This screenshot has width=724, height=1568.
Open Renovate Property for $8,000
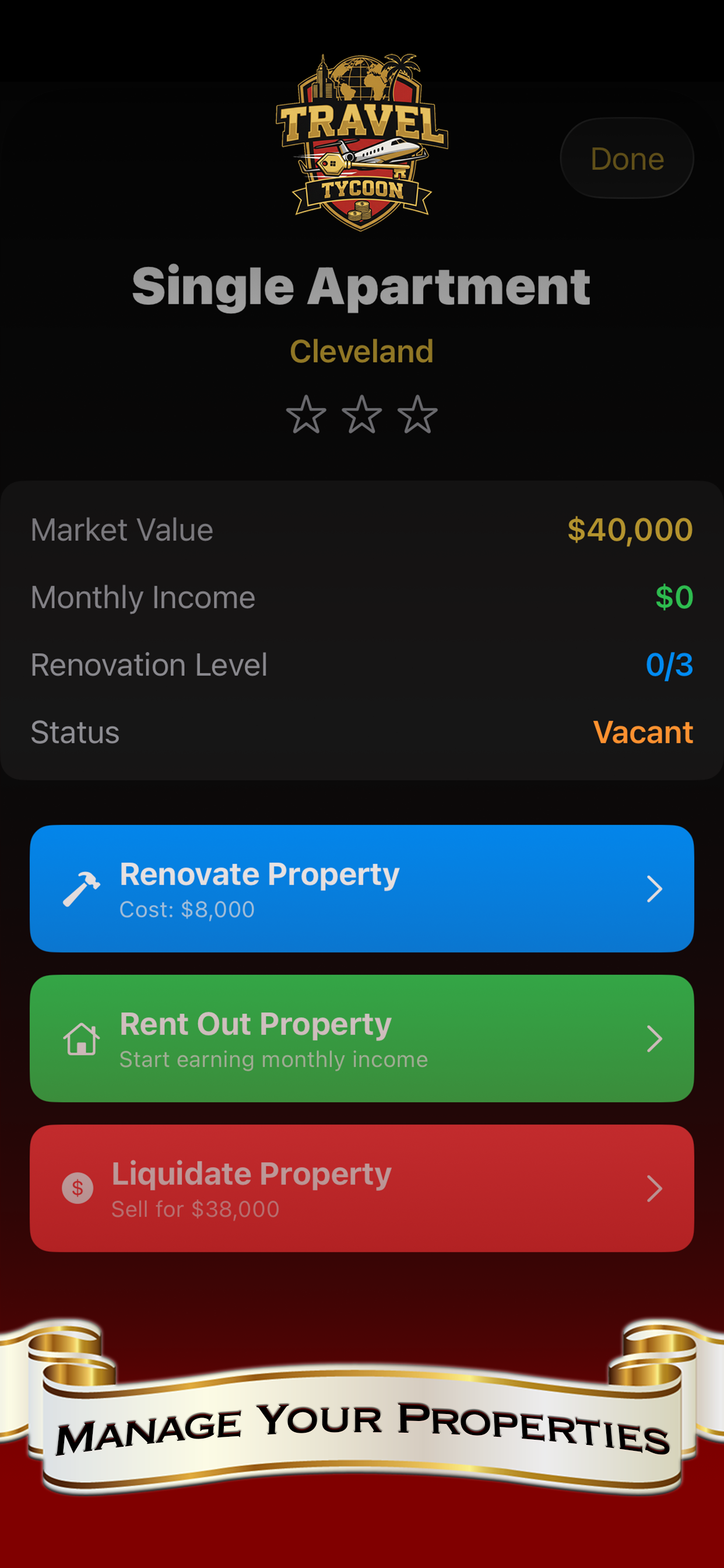pyautogui.click(x=362, y=888)
